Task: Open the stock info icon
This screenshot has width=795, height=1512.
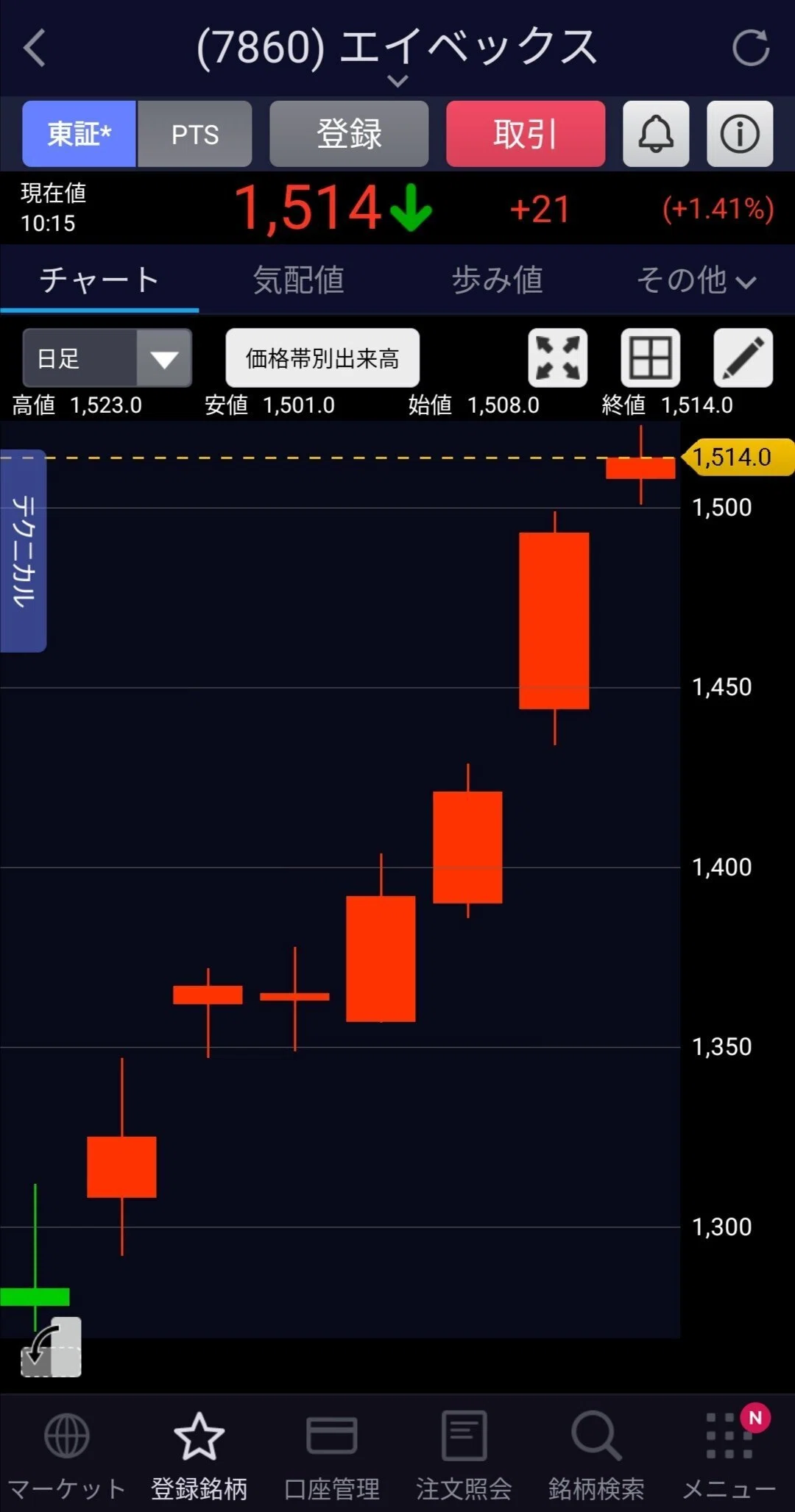Action: coord(740,134)
